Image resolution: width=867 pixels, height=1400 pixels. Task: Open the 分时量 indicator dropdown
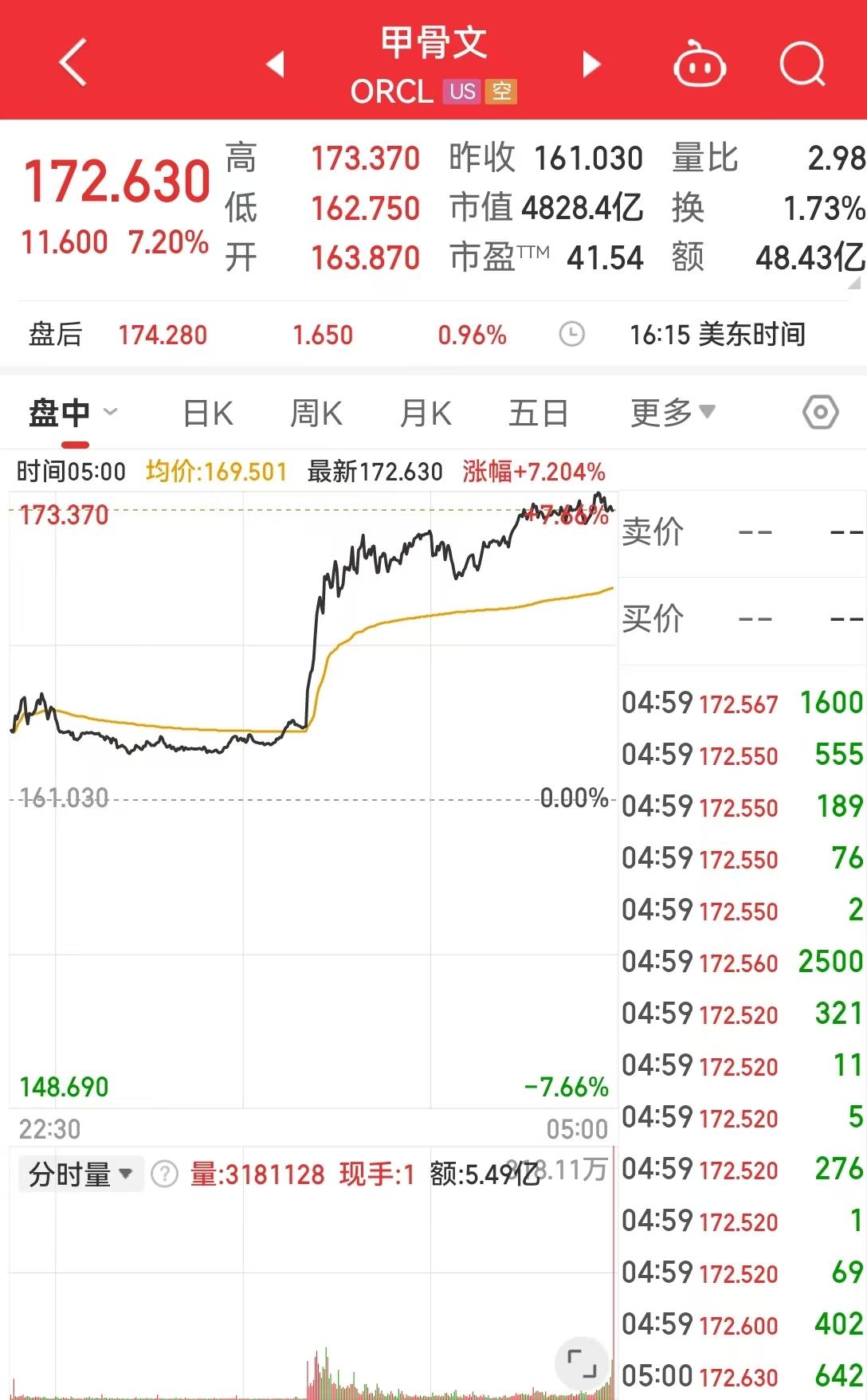80,1174
